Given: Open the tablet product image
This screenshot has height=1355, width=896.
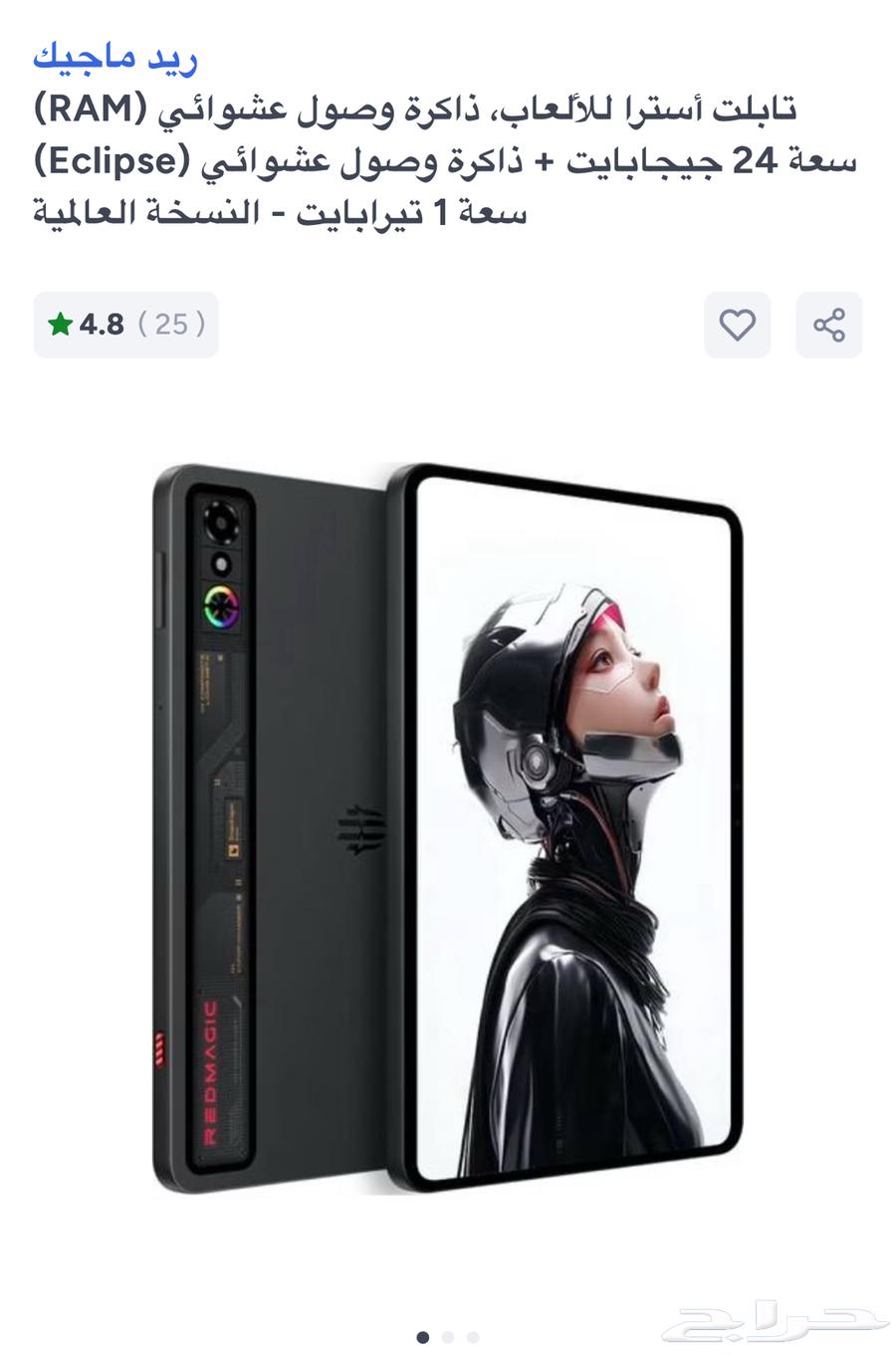Looking at the screenshot, I should [x=448, y=826].
